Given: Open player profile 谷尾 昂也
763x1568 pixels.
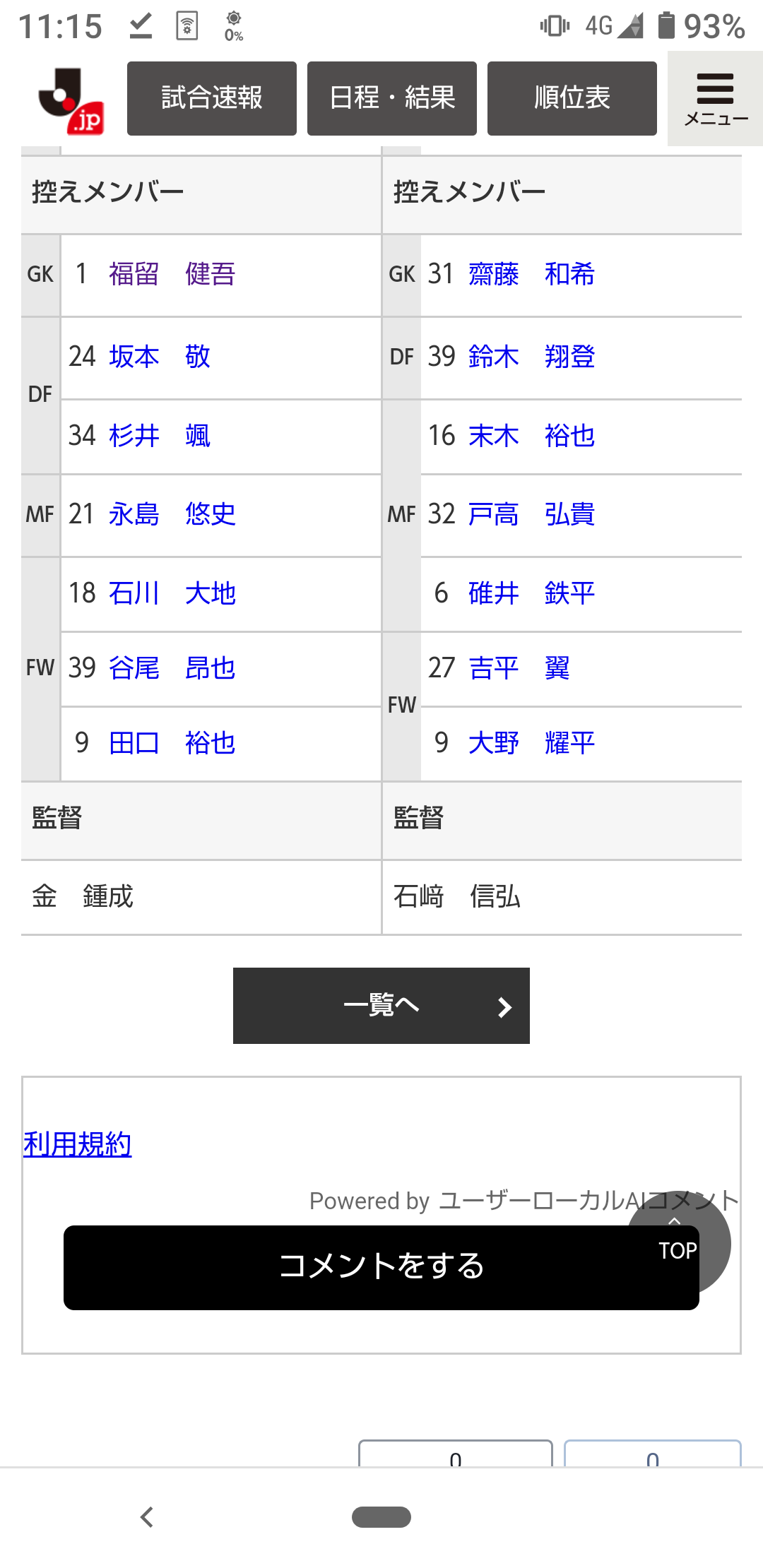Looking at the screenshot, I should coord(172,668).
